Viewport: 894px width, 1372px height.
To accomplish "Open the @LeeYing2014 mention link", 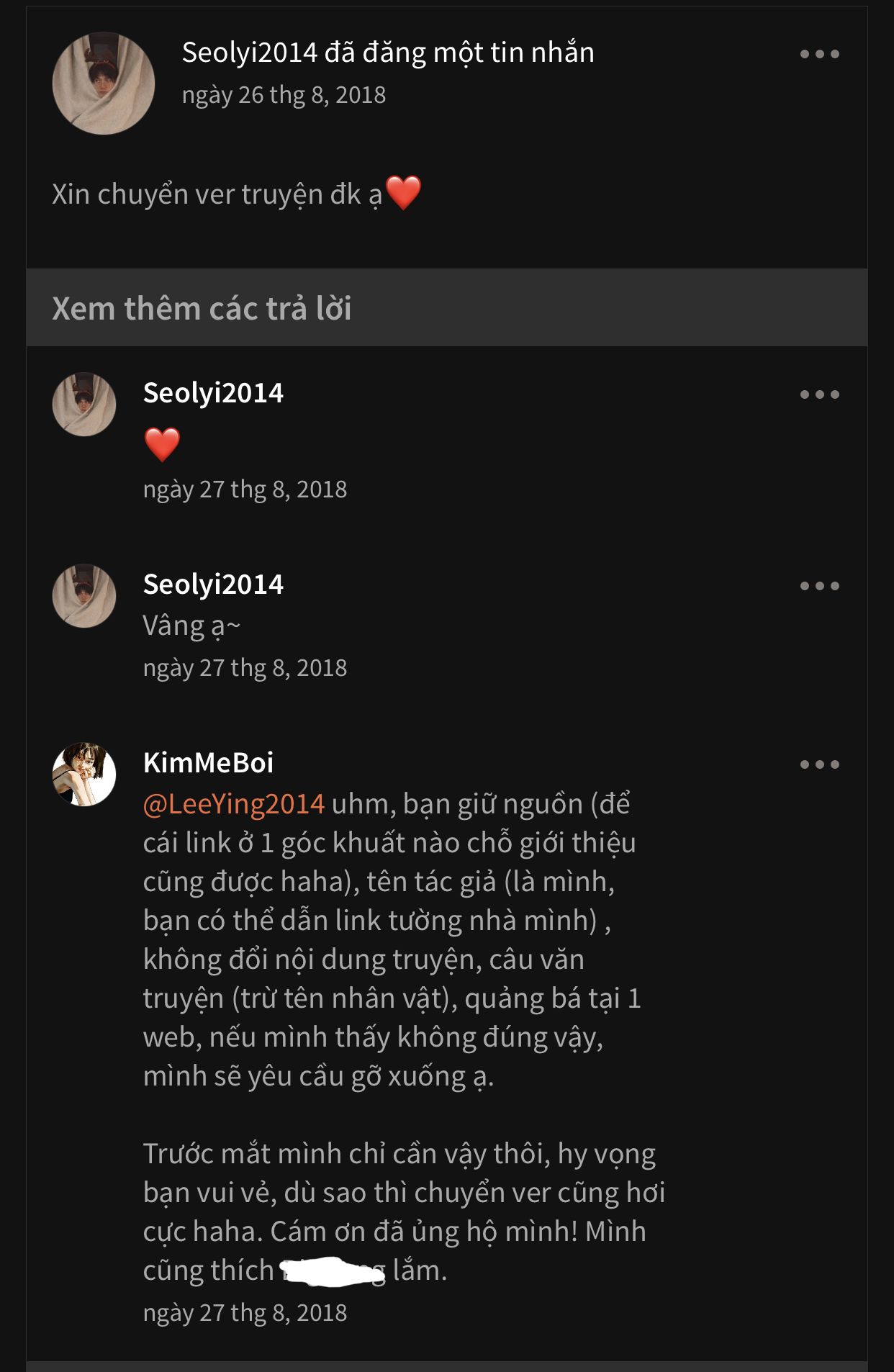I will [x=234, y=804].
